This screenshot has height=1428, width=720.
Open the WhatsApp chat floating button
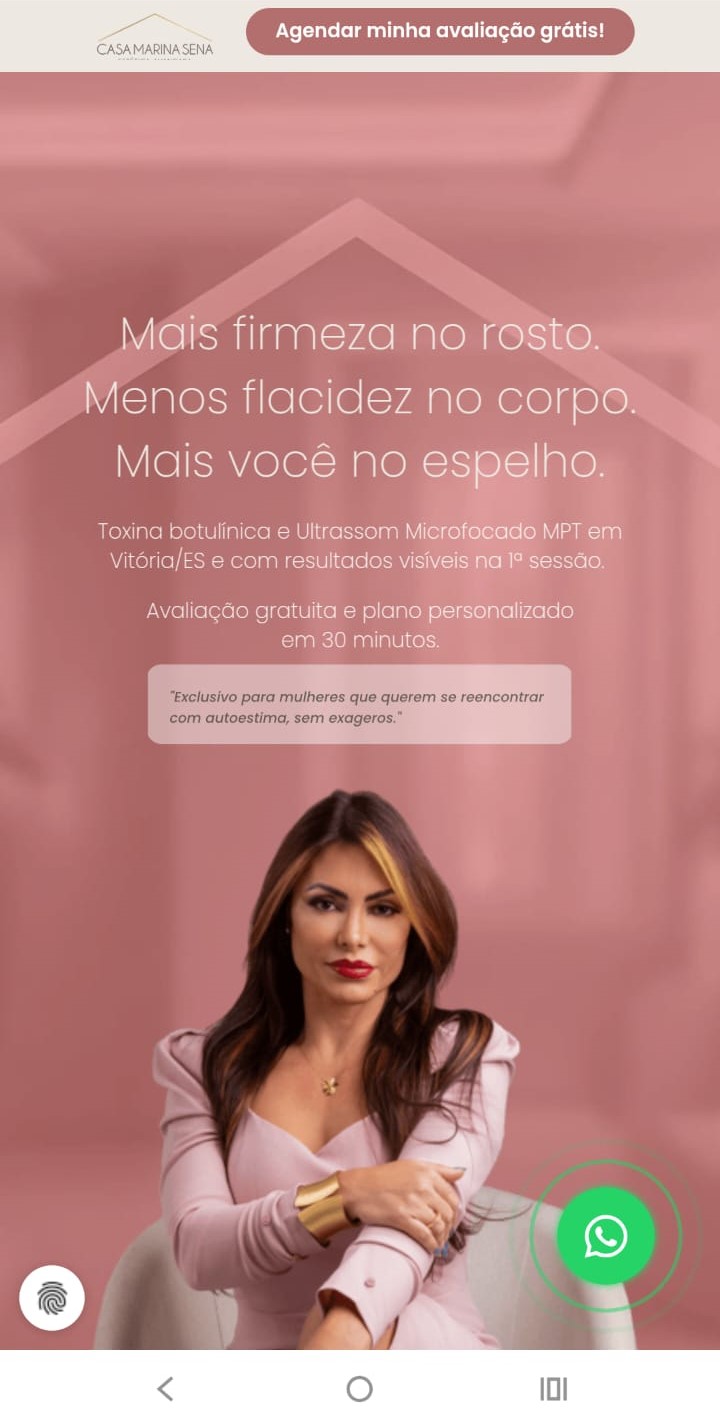click(x=605, y=1236)
